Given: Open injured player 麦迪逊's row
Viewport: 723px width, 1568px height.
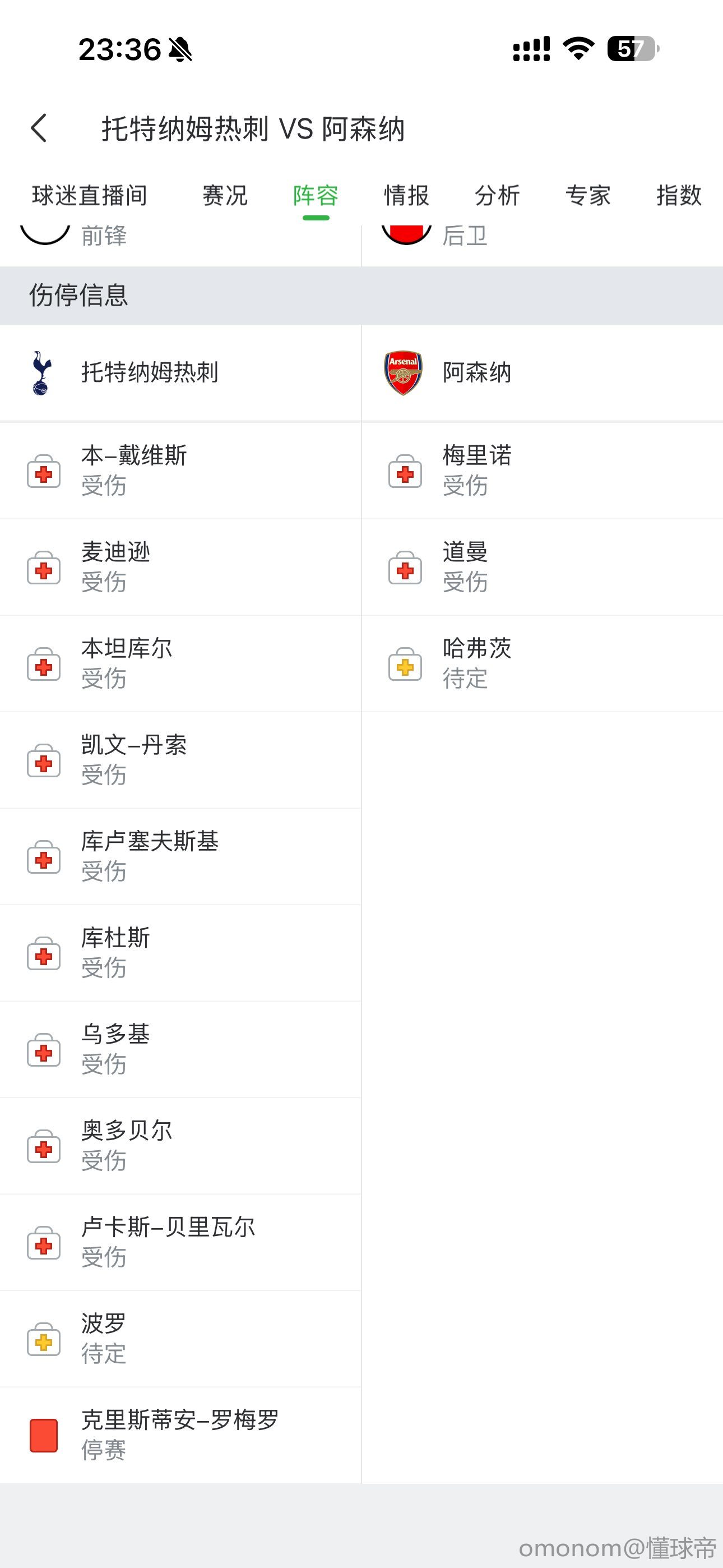Looking at the screenshot, I should (180, 568).
